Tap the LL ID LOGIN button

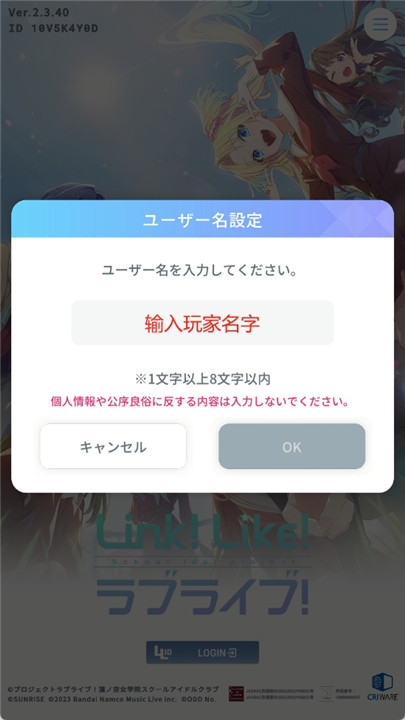tap(202, 652)
